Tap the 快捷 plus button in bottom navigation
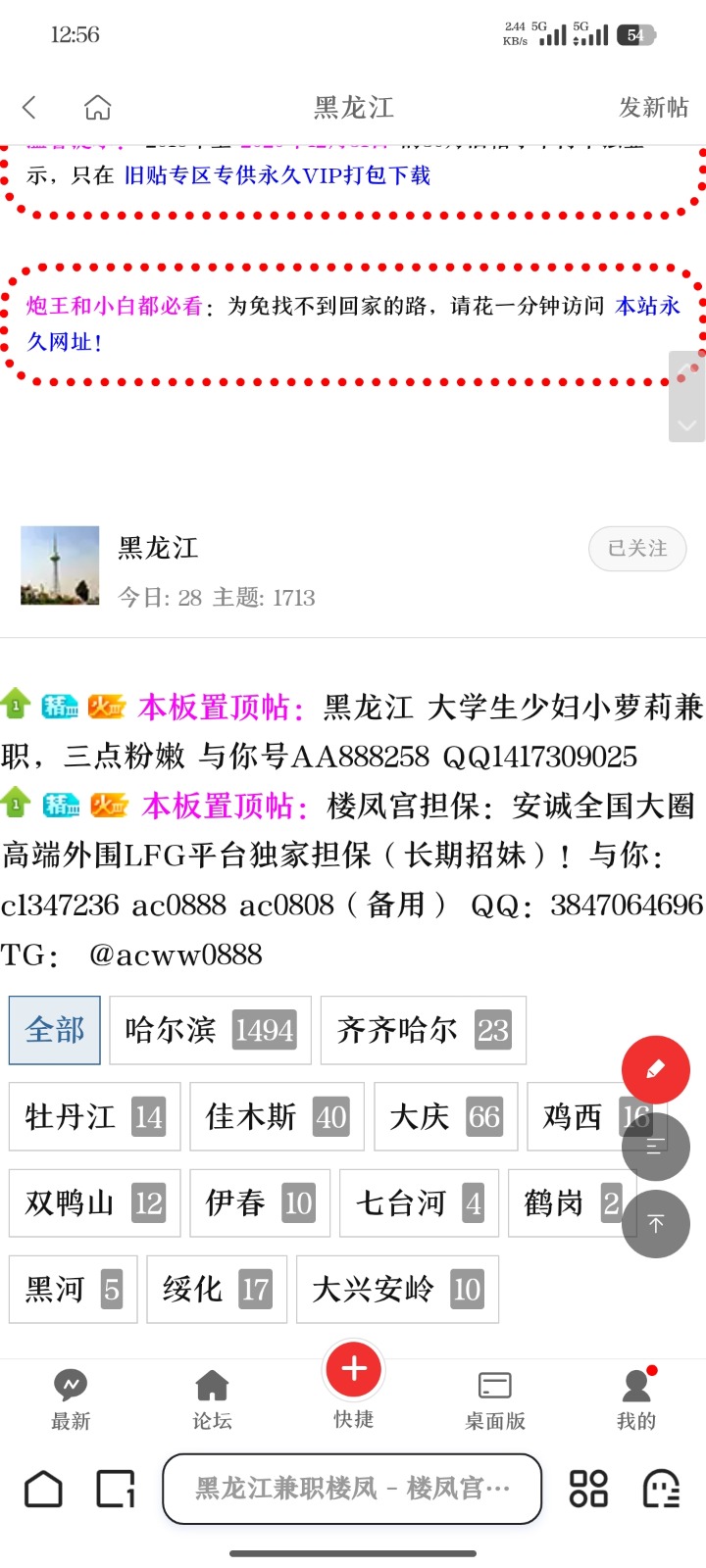Image resolution: width=706 pixels, height=1568 pixels. click(x=353, y=1371)
